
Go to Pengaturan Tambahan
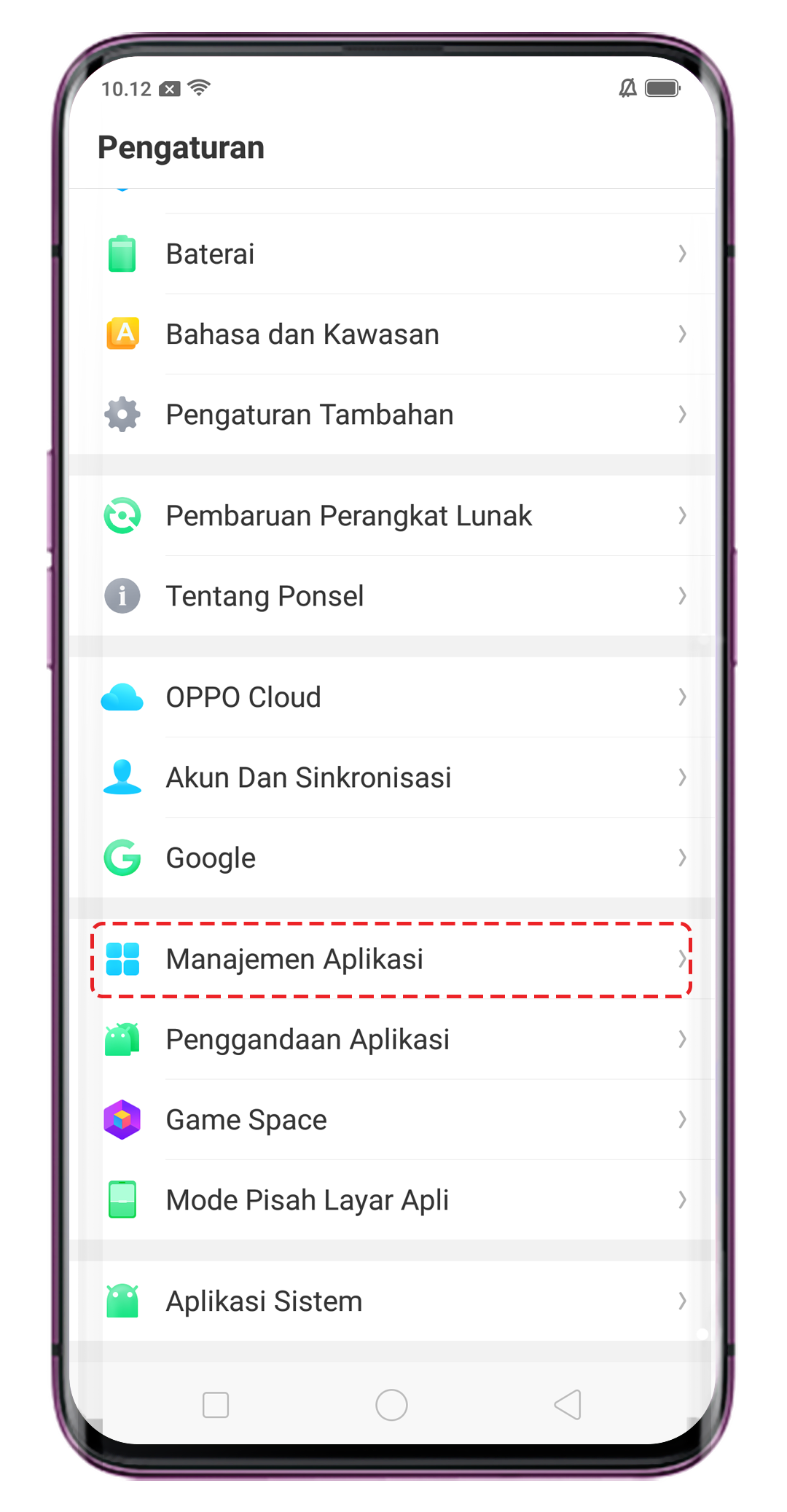coord(393,415)
